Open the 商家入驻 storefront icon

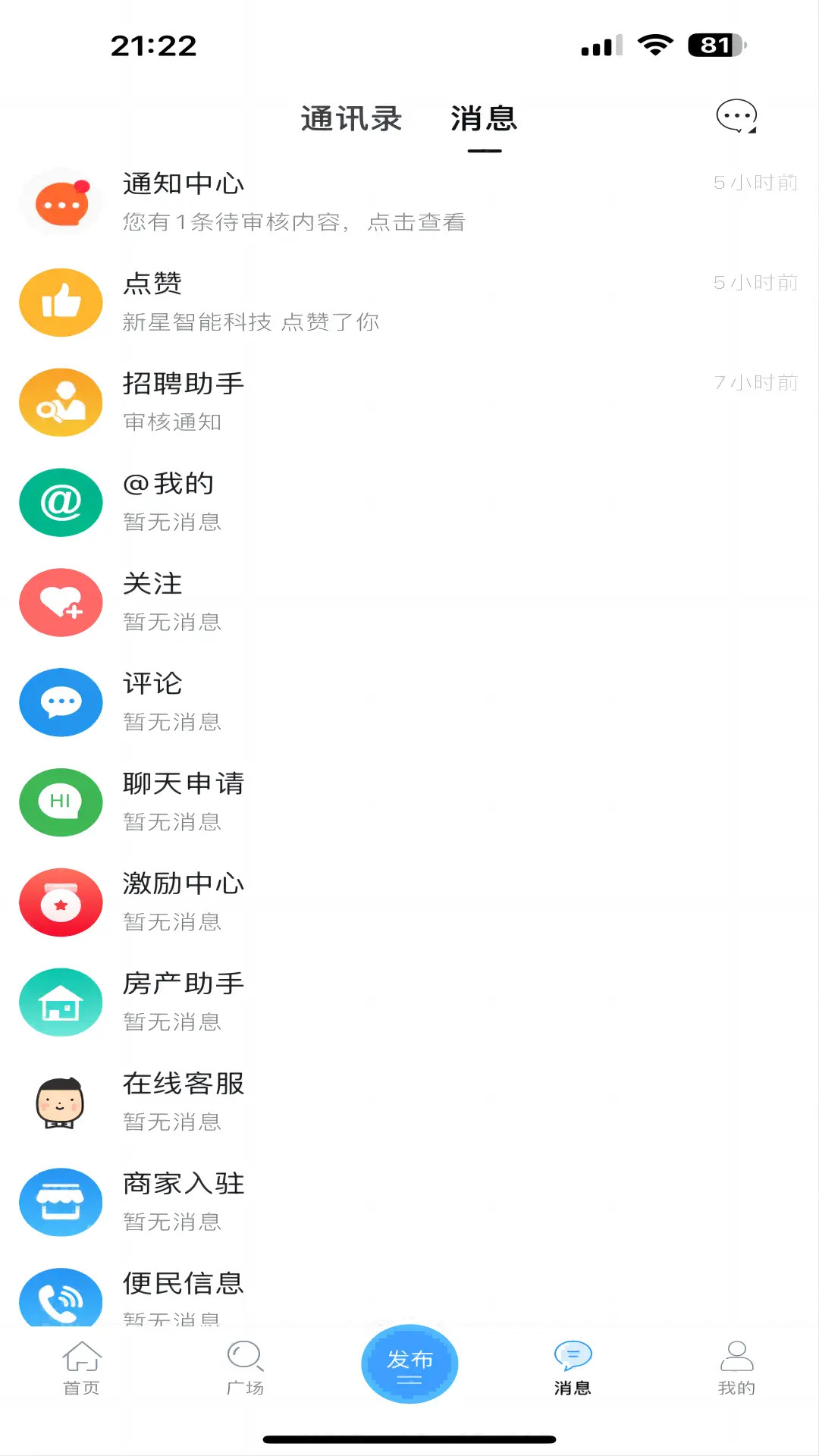point(61,1203)
